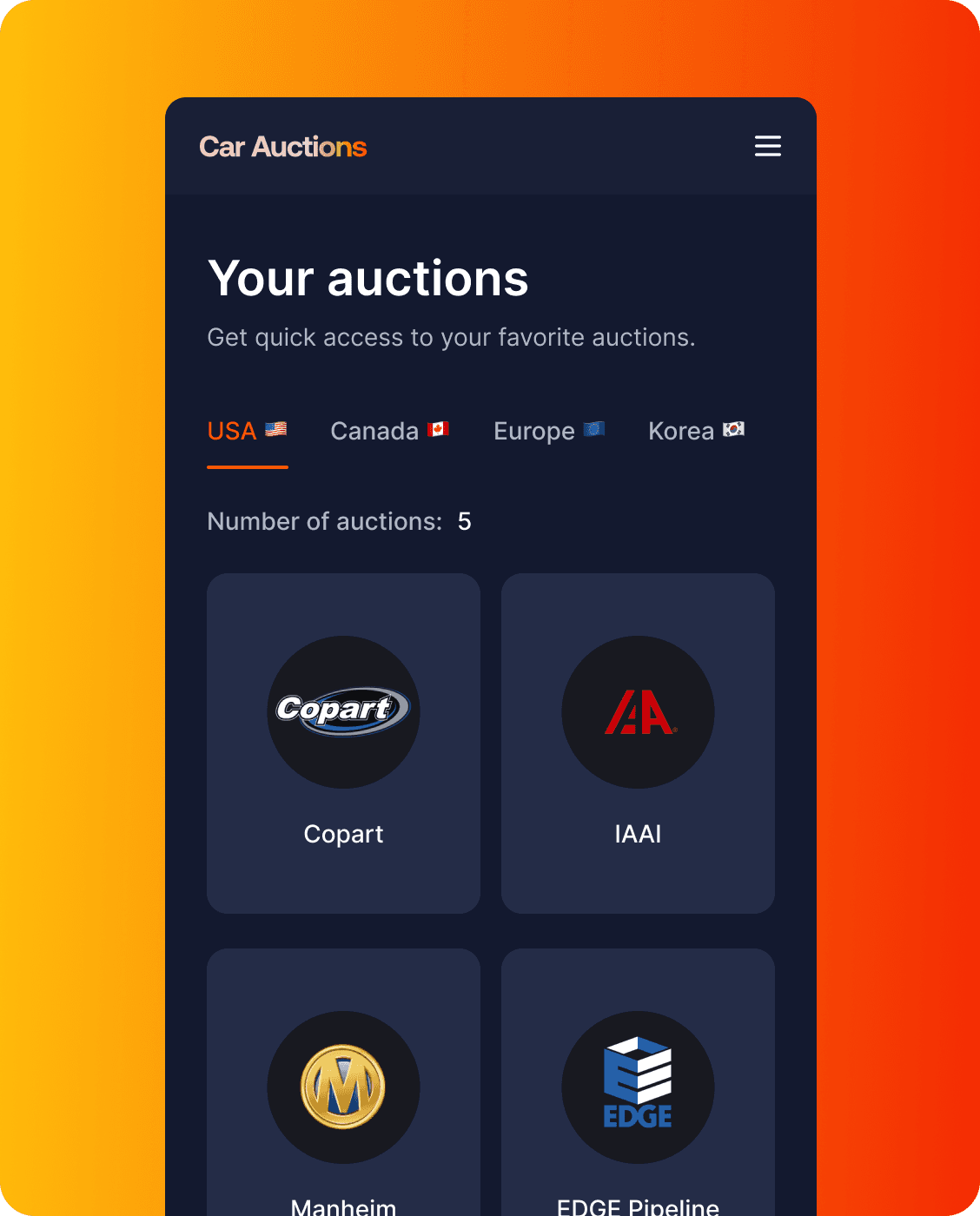The height and width of the screenshot is (1216, 980).
Task: Switch to the Canada auctions tab
Action: tap(389, 431)
